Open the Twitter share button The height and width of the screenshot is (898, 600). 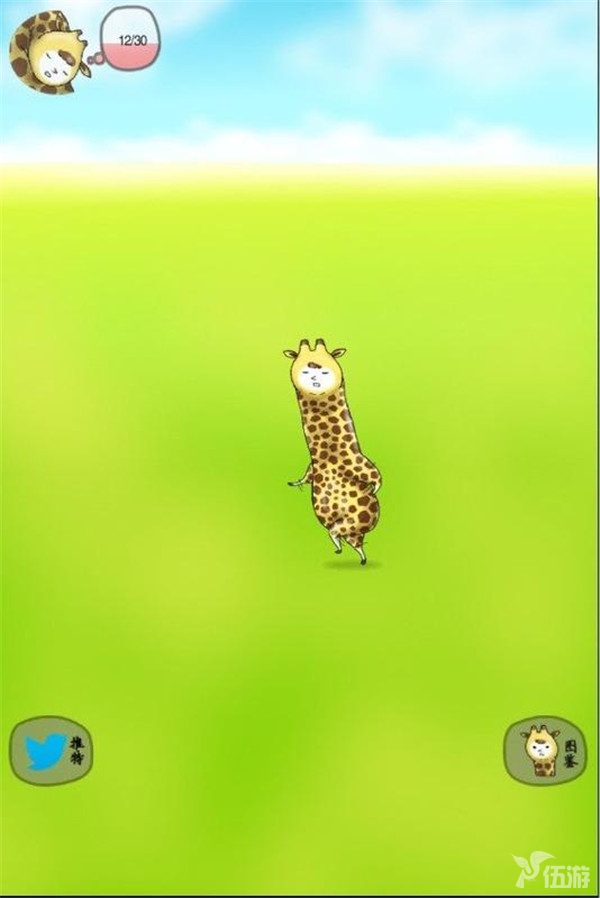pos(51,750)
